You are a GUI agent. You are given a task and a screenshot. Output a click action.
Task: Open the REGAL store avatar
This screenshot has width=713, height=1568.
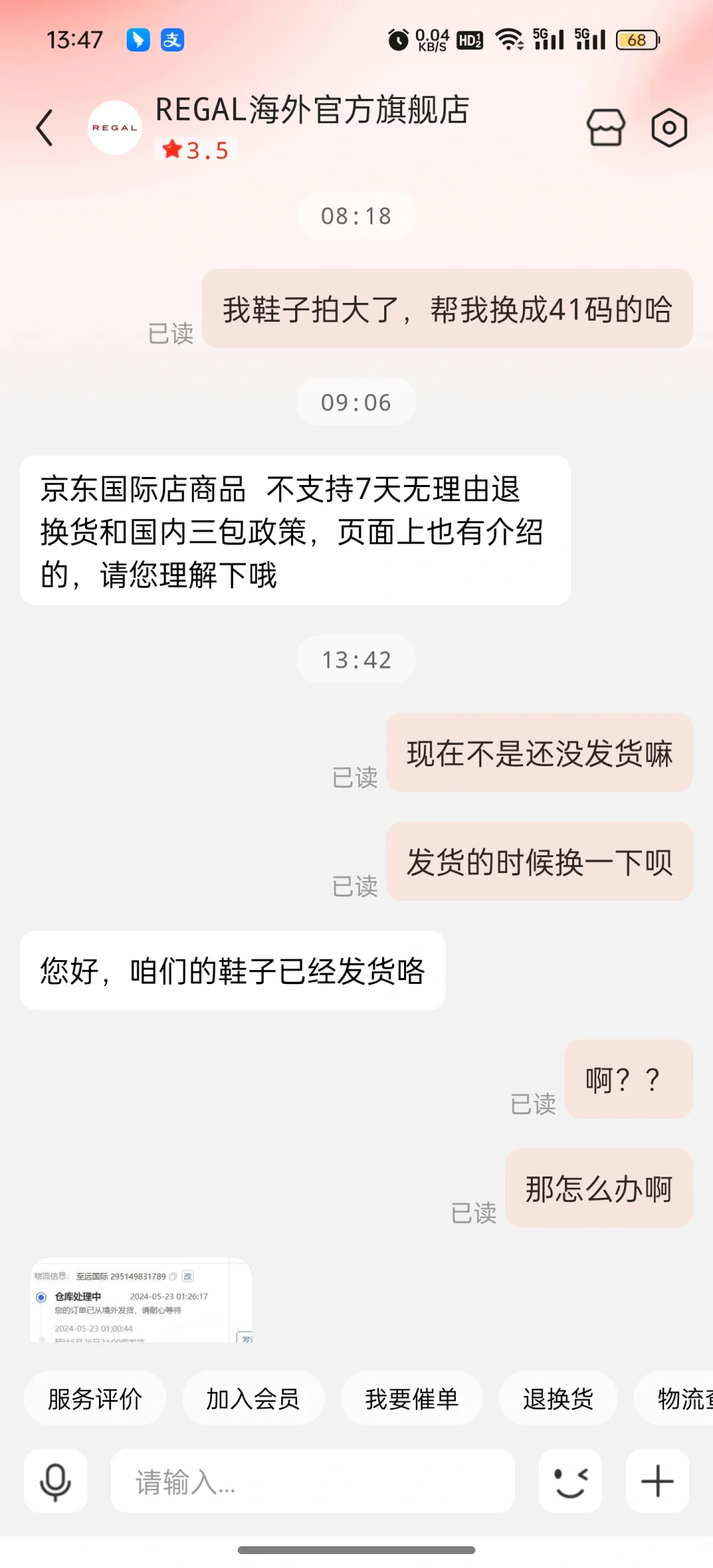click(x=114, y=127)
